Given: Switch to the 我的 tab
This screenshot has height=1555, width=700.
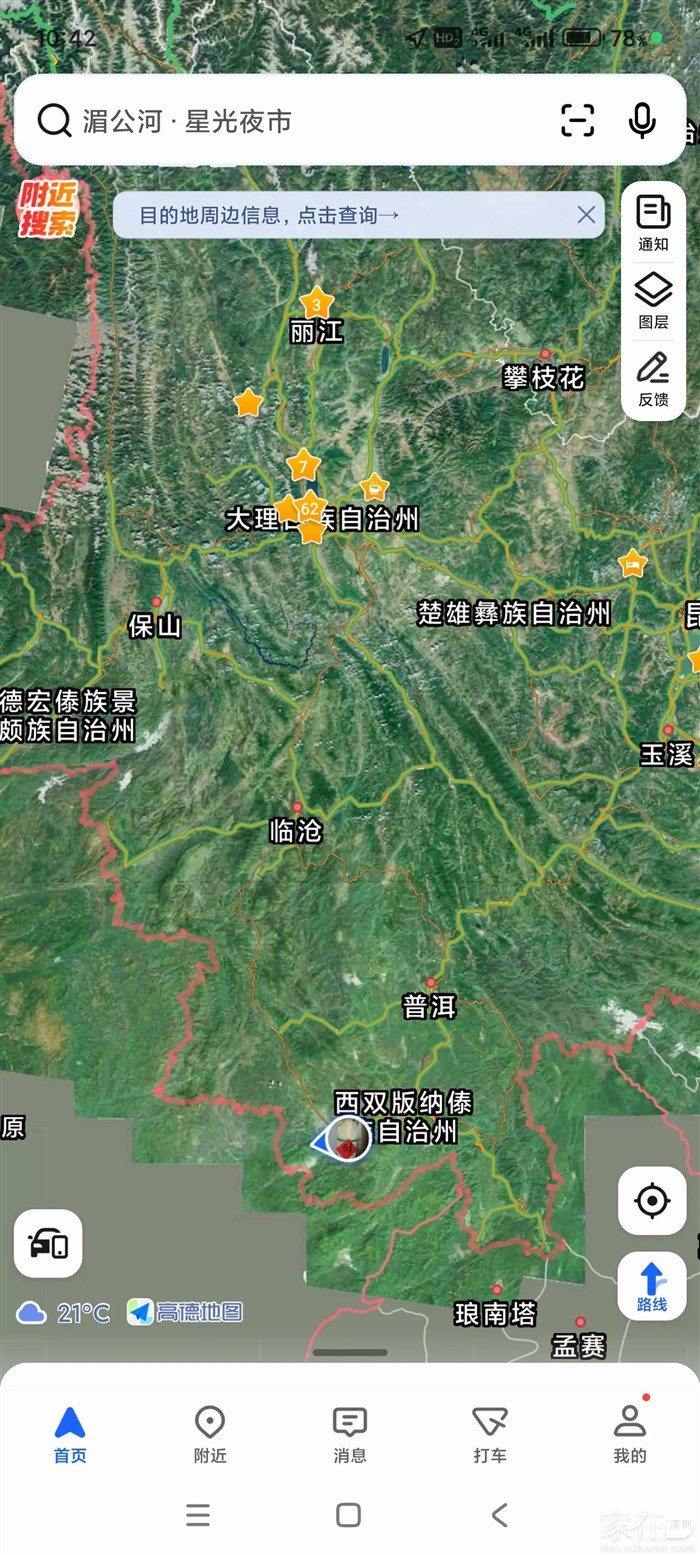Looking at the screenshot, I should point(630,1434).
